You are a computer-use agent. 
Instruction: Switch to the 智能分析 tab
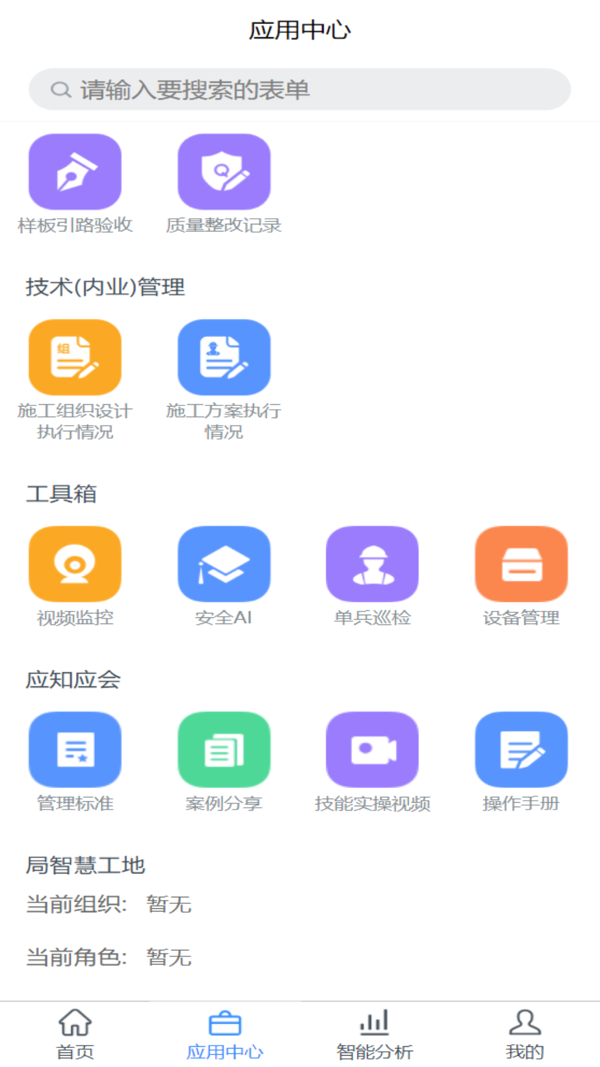374,1034
